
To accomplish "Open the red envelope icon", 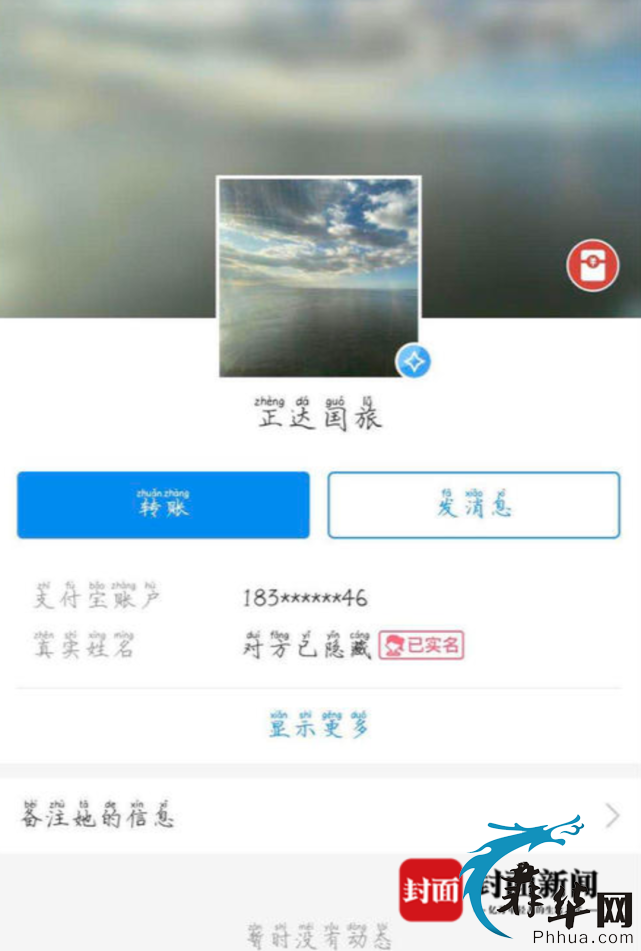I will [593, 266].
